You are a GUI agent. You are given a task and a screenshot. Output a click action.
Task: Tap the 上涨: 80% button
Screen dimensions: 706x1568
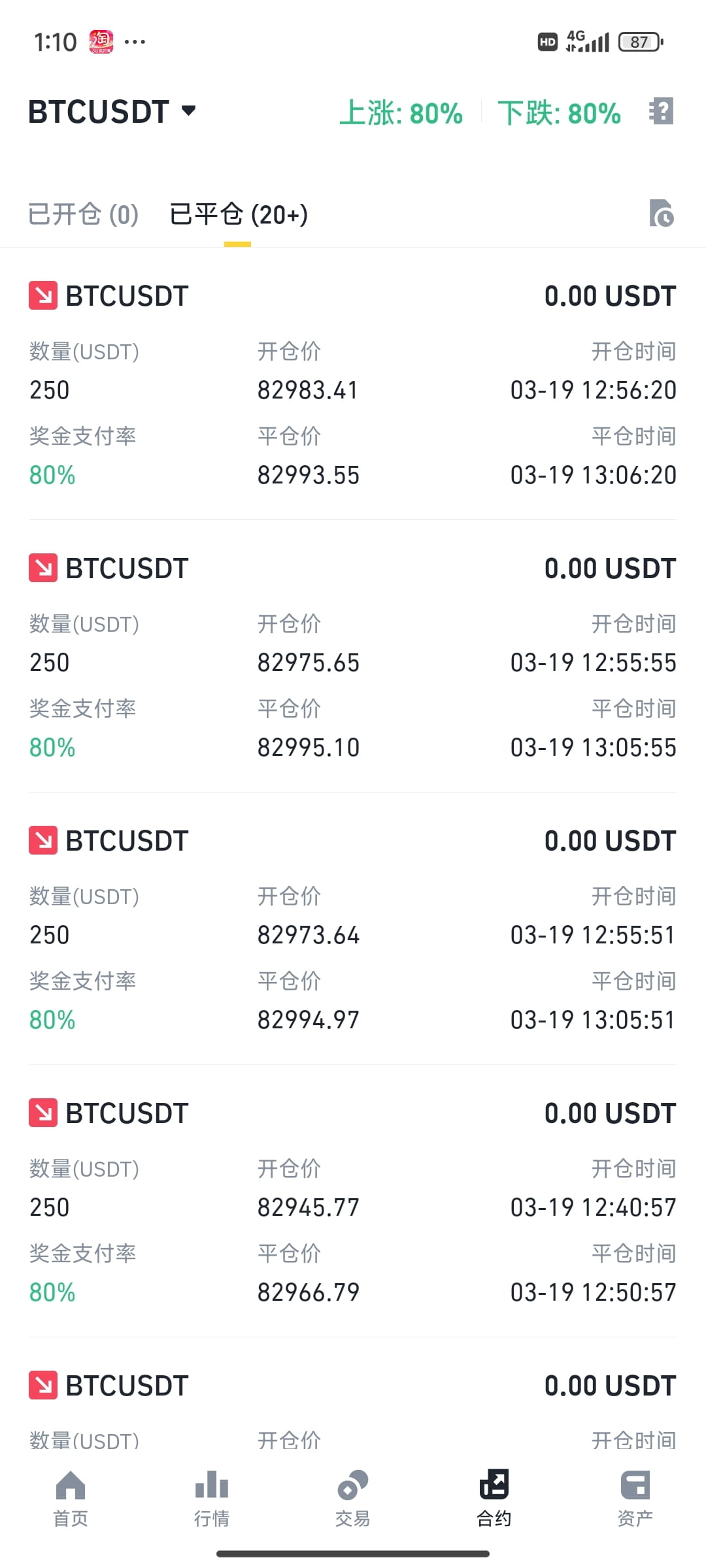pos(401,113)
